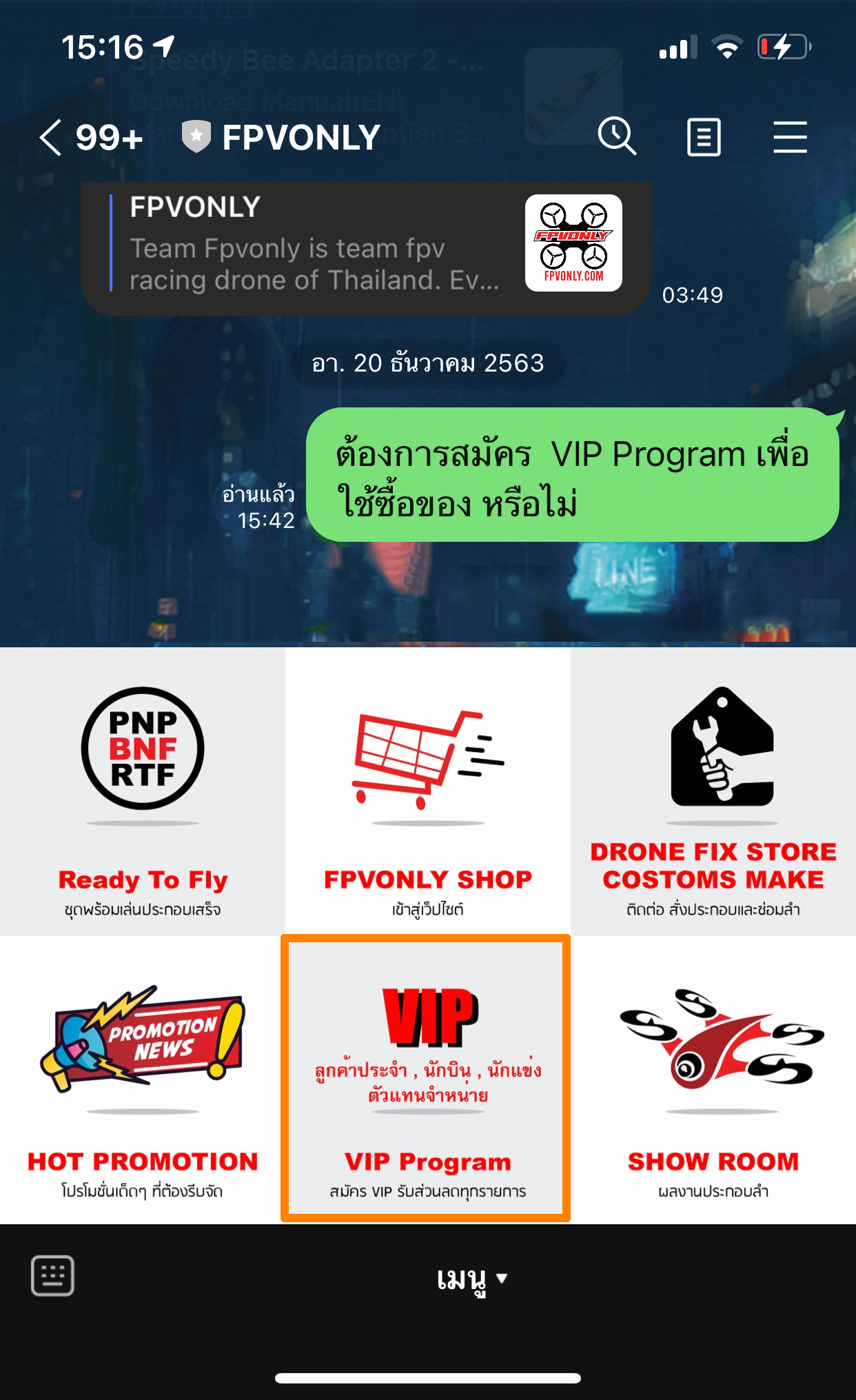This screenshot has width=856, height=1400.
Task: Select the VIP Program tile
Action: (x=426, y=1079)
